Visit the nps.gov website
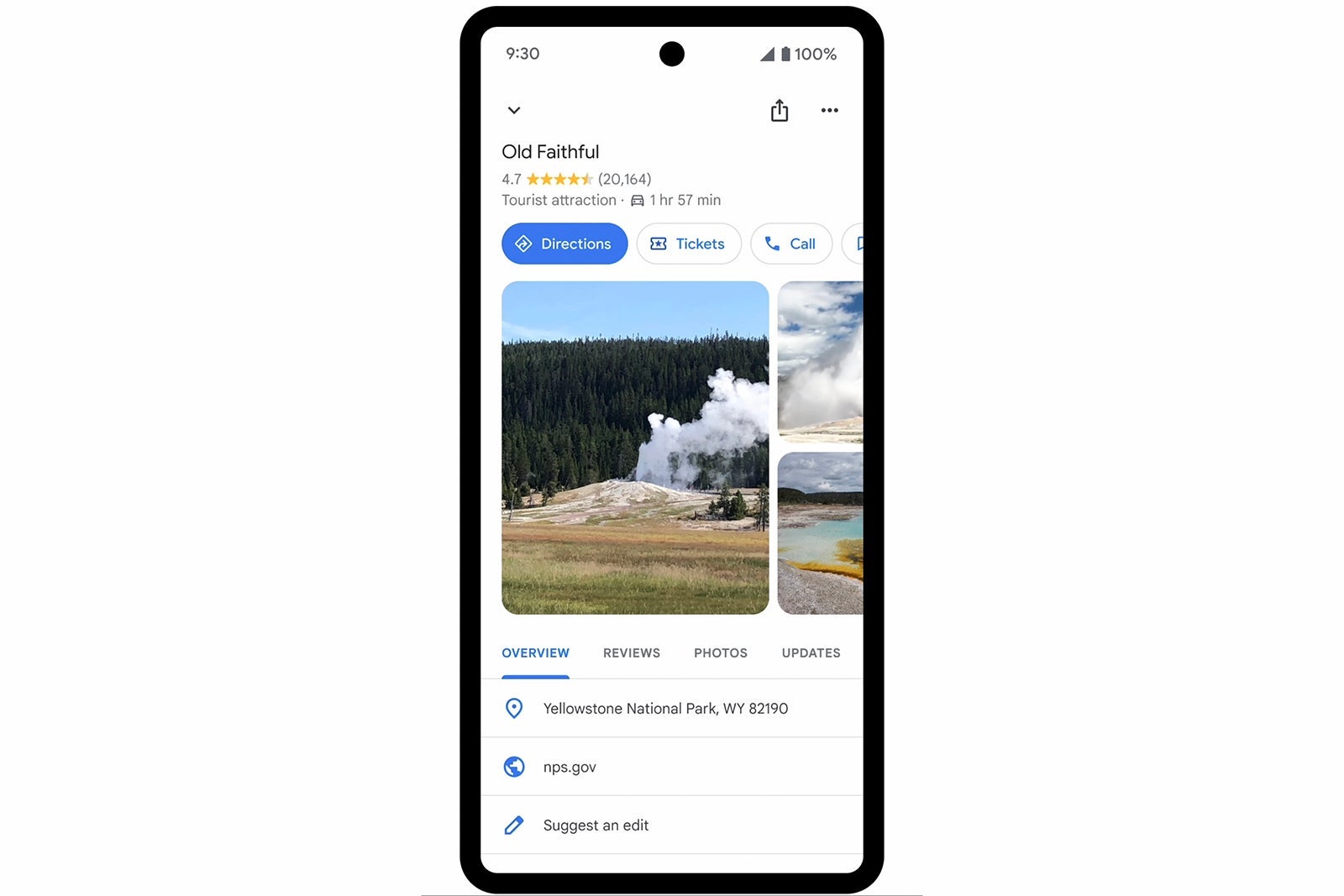1344x896 pixels. pos(570,767)
